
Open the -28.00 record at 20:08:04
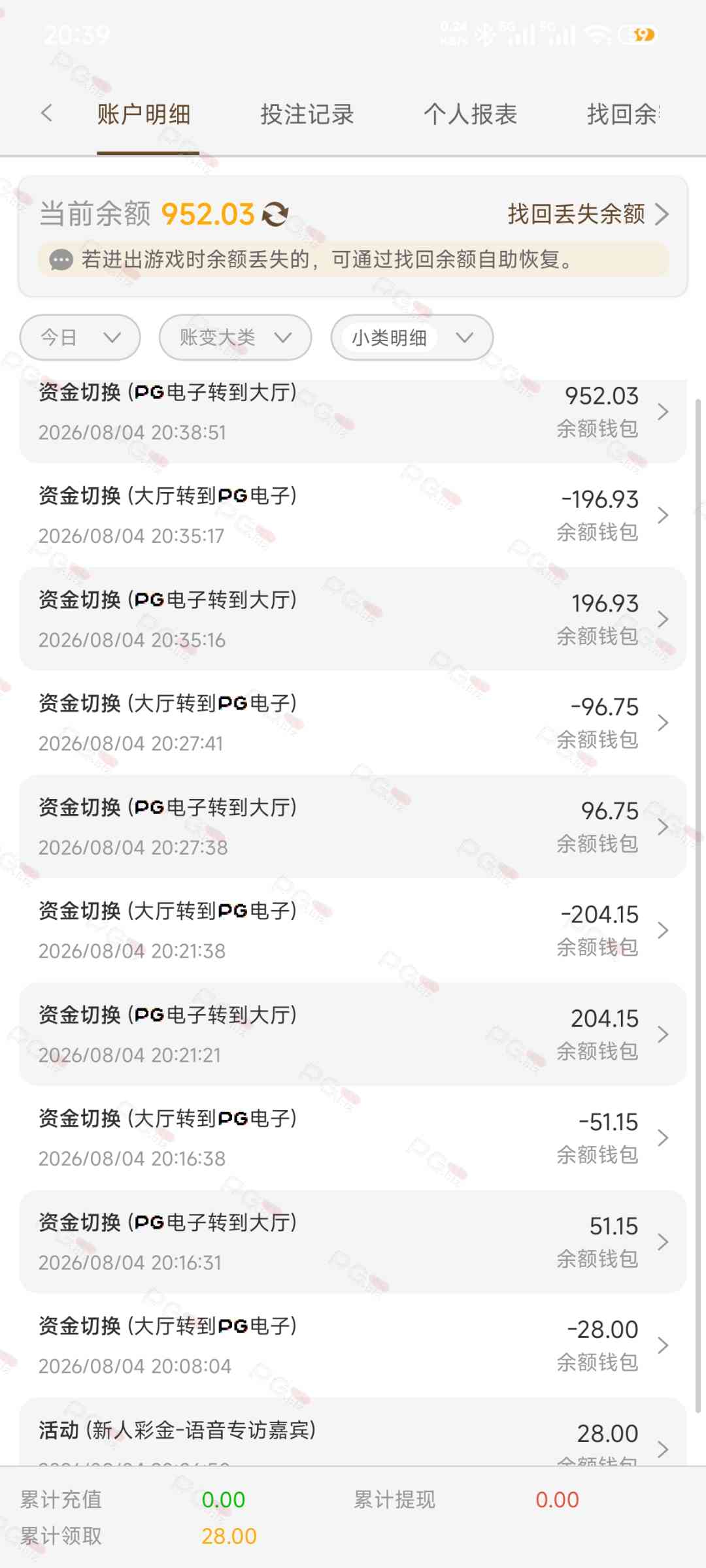click(353, 1345)
